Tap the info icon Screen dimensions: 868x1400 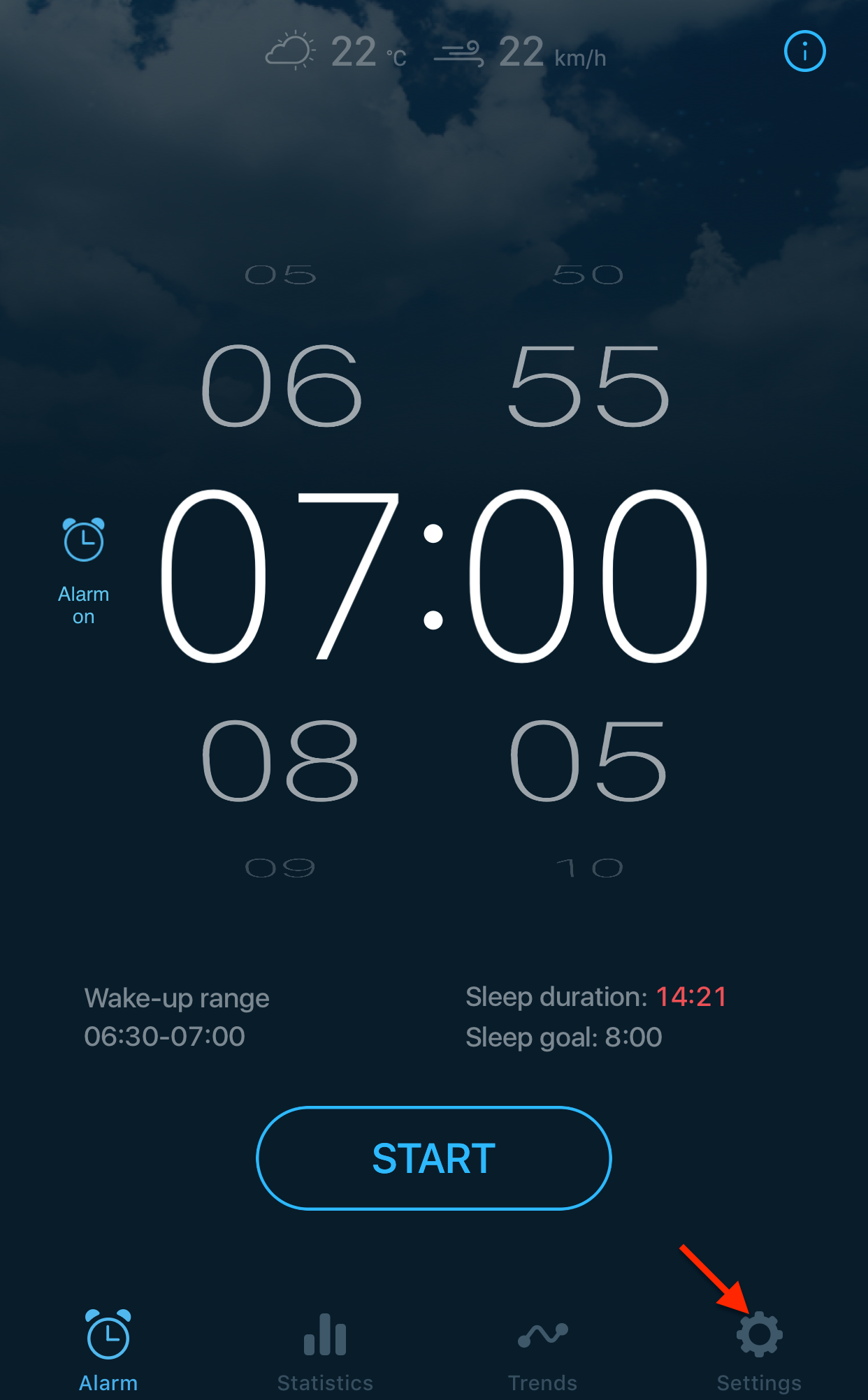804,50
